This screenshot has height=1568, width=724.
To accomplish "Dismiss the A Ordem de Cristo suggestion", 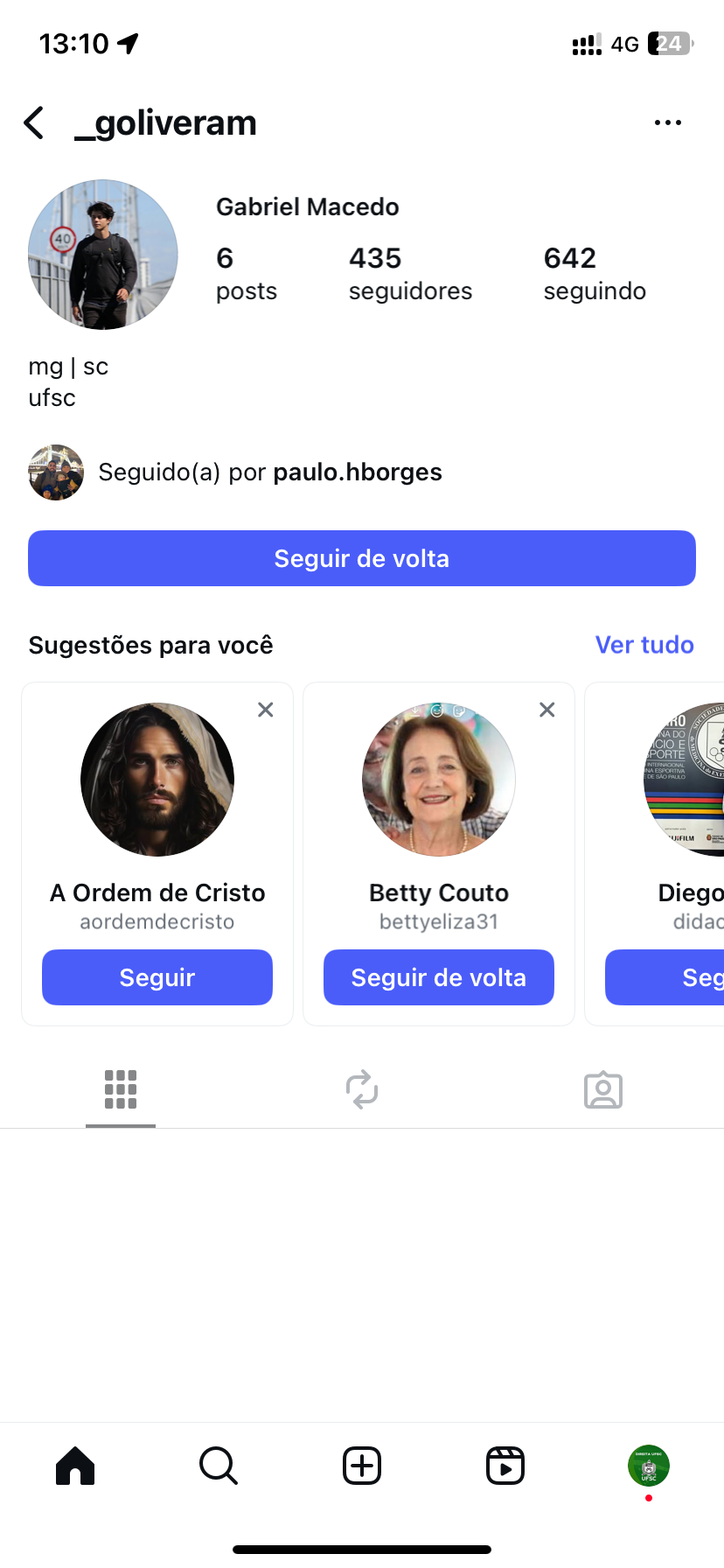I will point(266,710).
